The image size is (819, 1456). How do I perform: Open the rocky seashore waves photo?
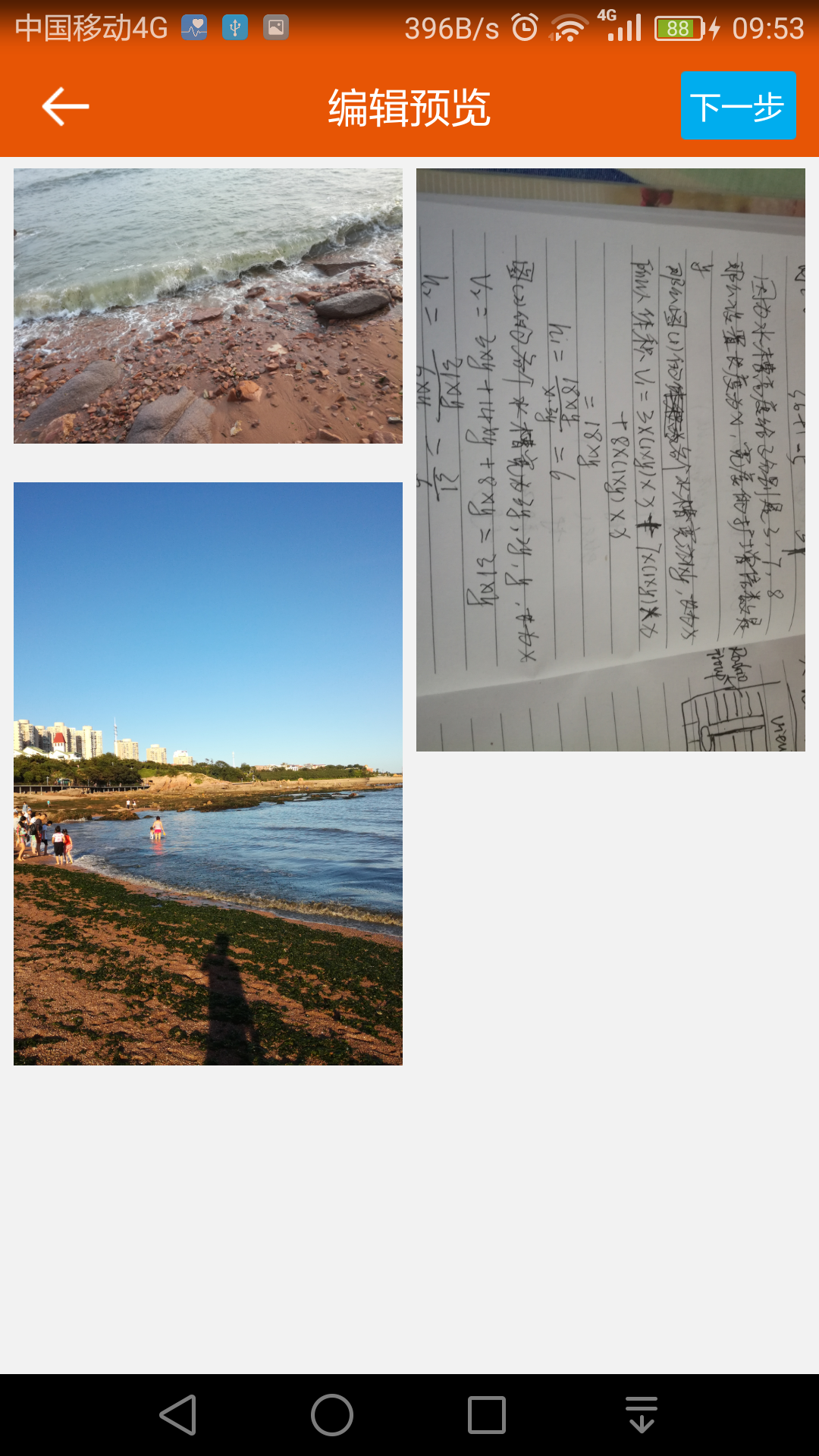coord(208,306)
